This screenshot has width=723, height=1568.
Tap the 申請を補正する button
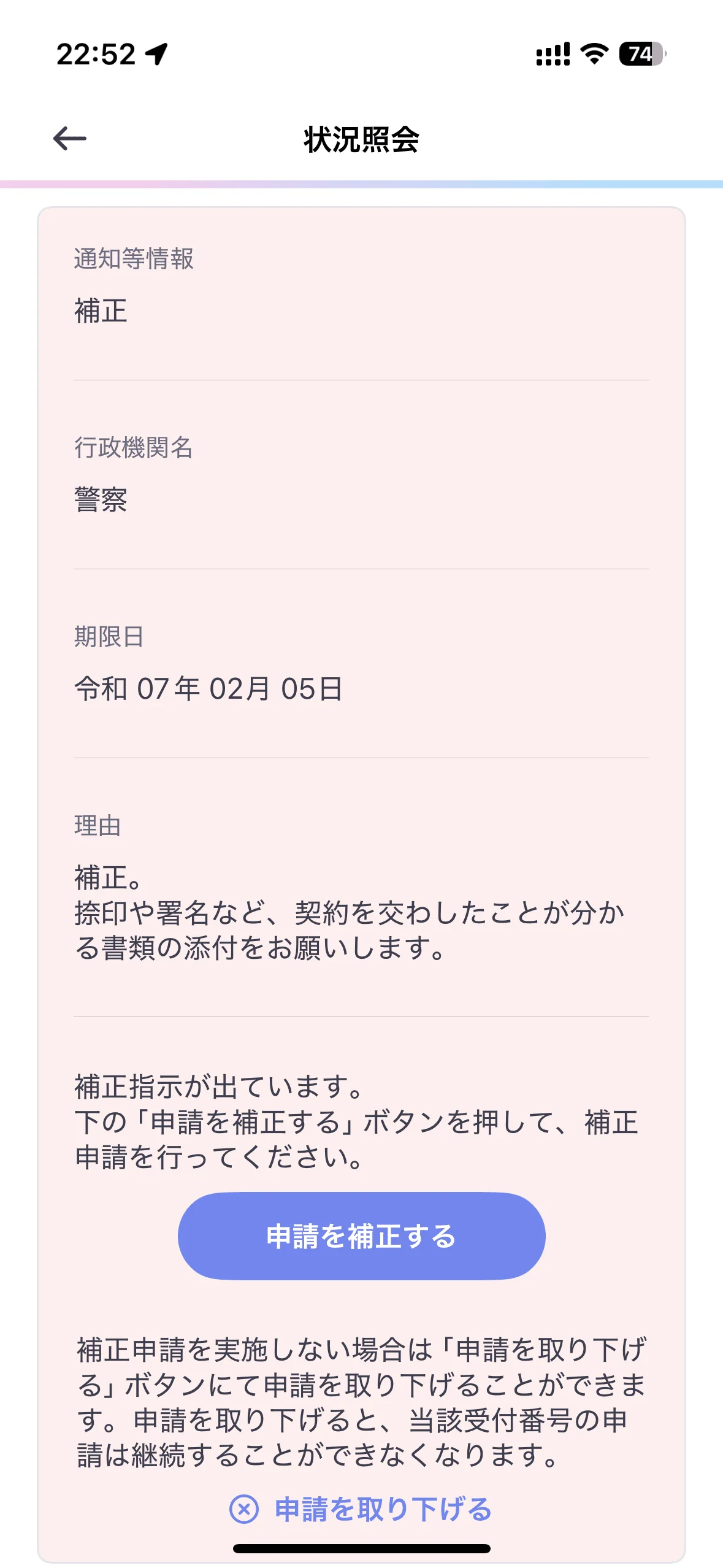pos(361,1236)
